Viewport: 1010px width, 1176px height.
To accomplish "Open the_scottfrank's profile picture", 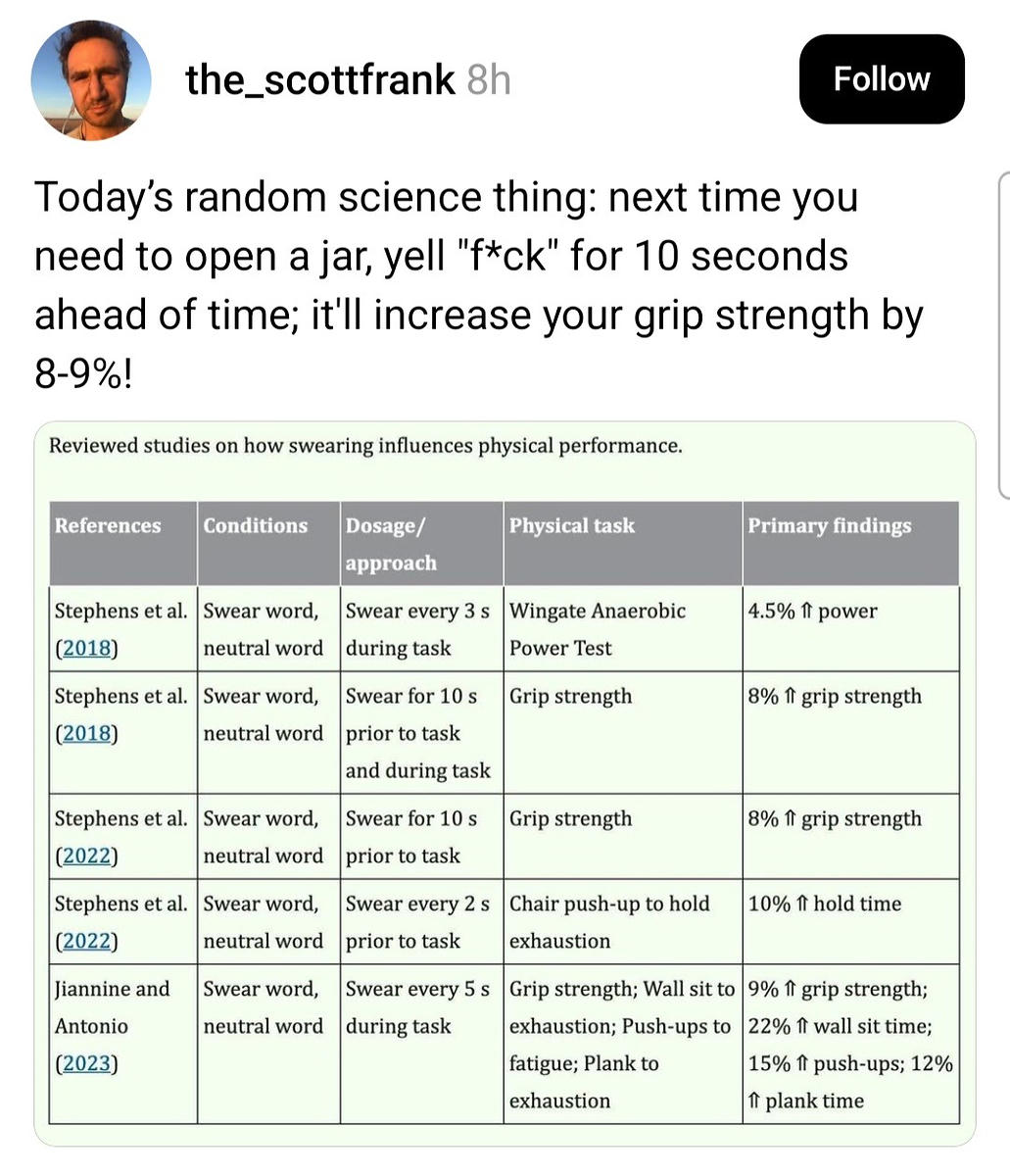I will point(90,79).
